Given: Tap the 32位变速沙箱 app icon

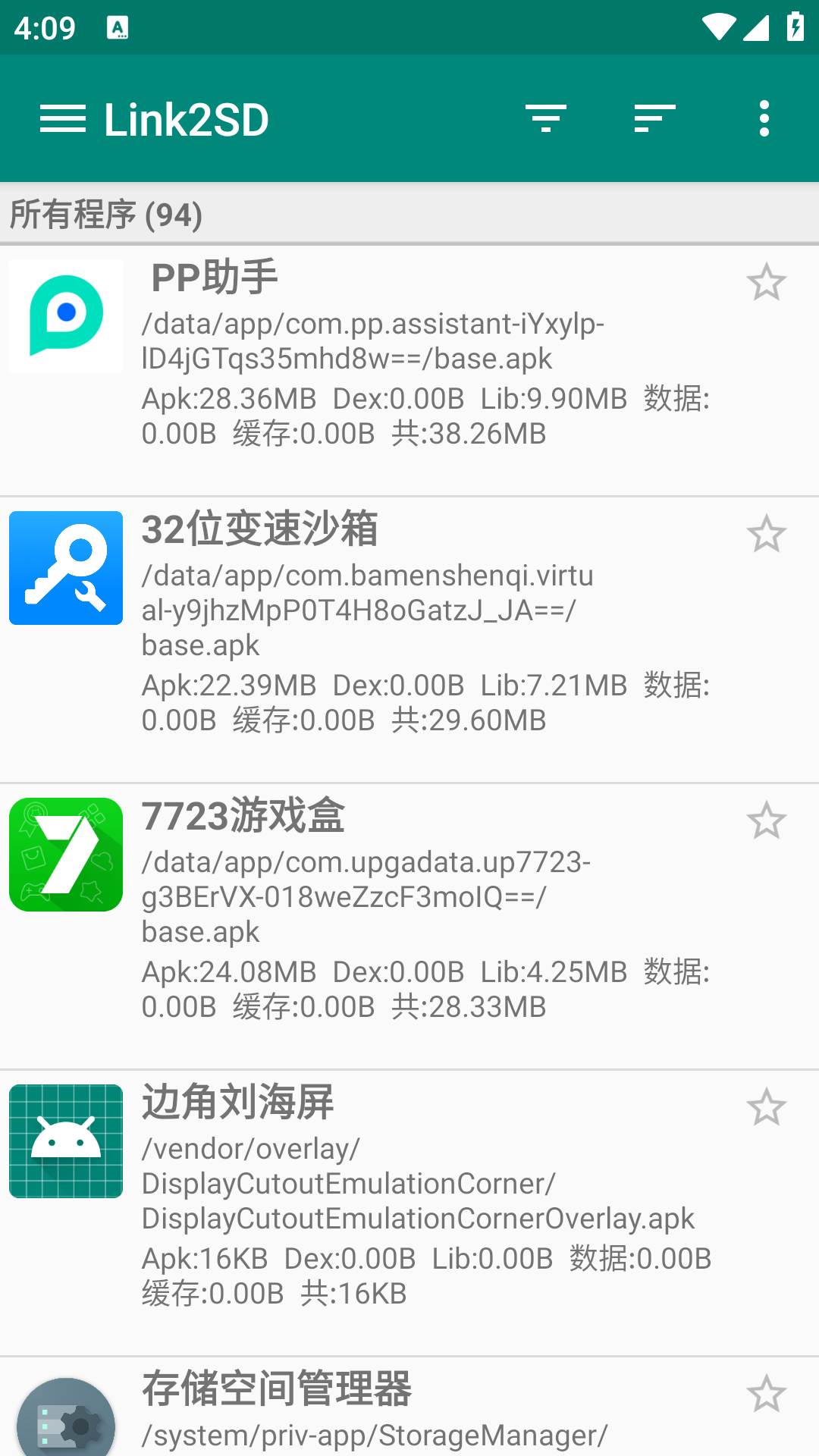Looking at the screenshot, I should pyautogui.click(x=65, y=566).
